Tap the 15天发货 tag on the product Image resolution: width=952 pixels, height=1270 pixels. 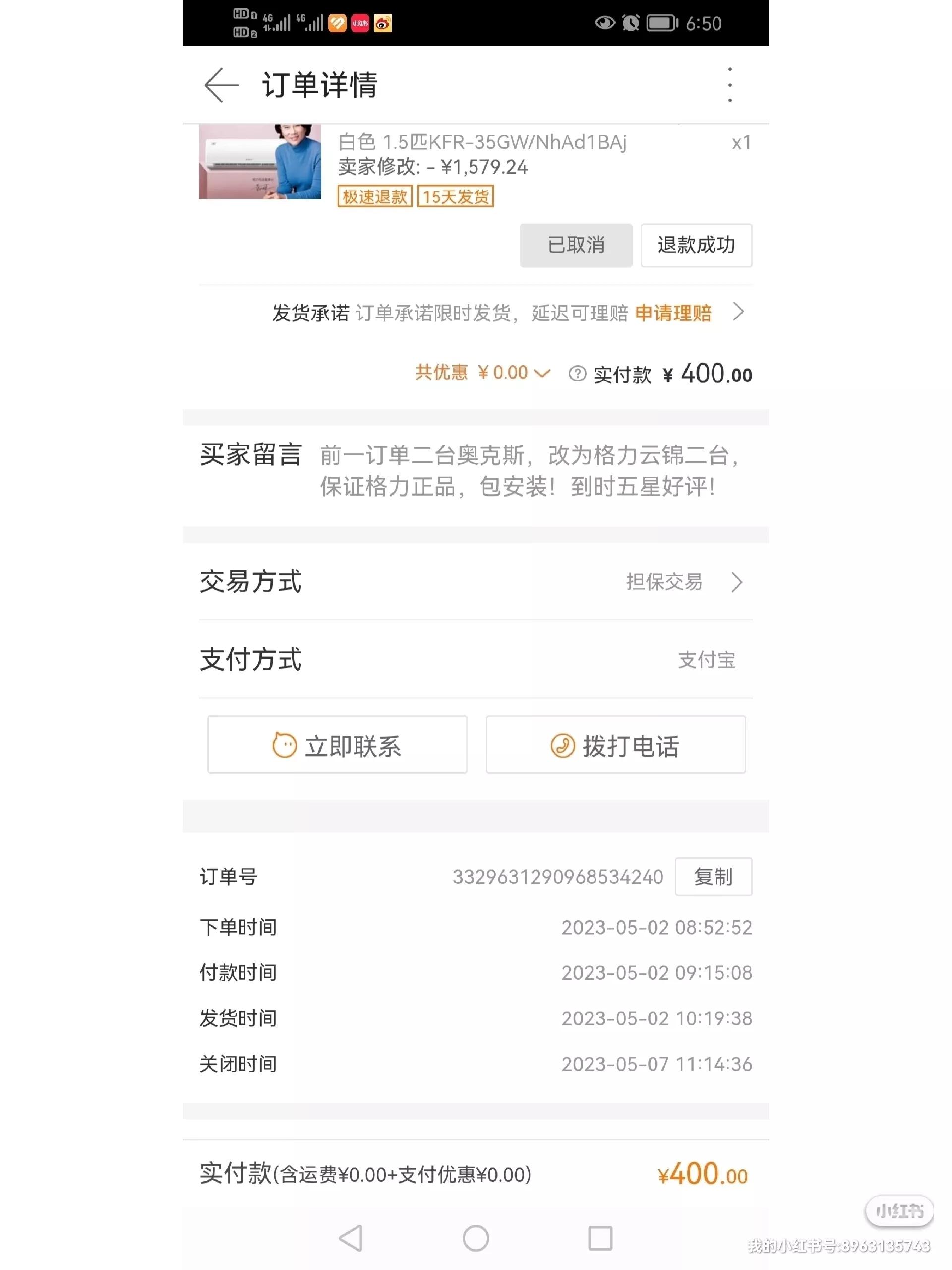point(456,196)
